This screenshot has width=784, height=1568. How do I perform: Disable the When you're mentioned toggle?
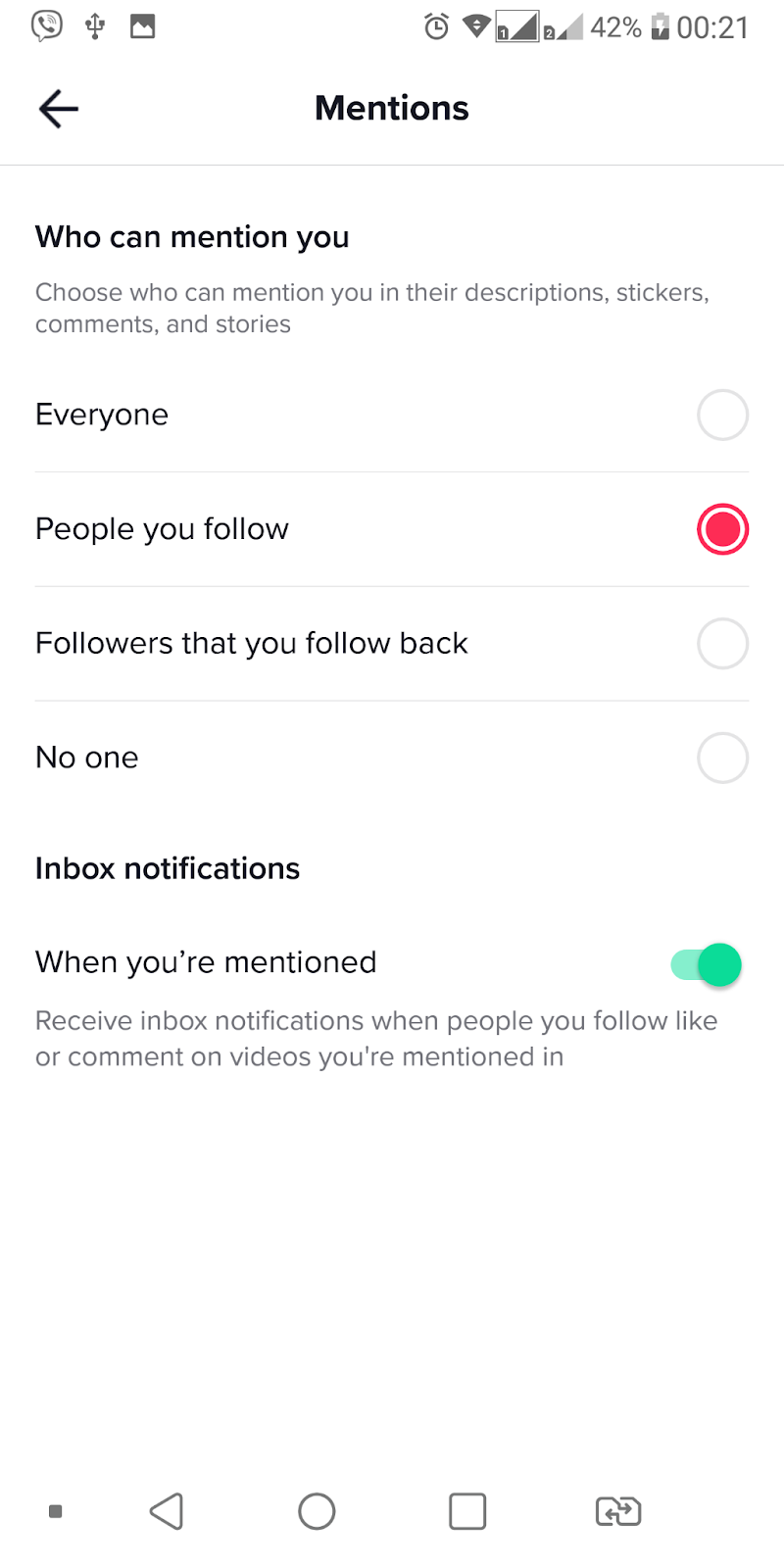[x=707, y=964]
